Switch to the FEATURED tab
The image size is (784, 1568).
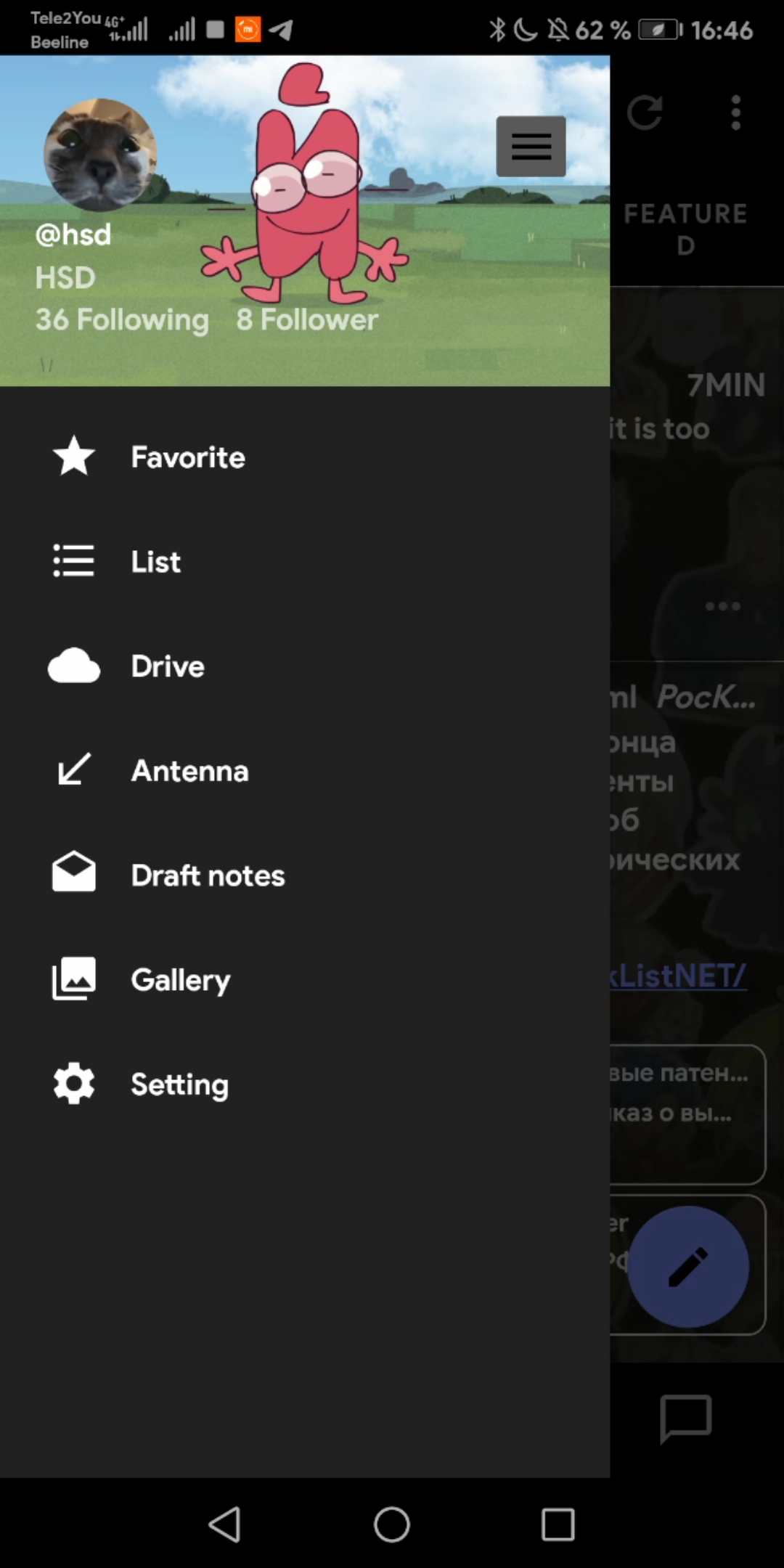coord(686,229)
